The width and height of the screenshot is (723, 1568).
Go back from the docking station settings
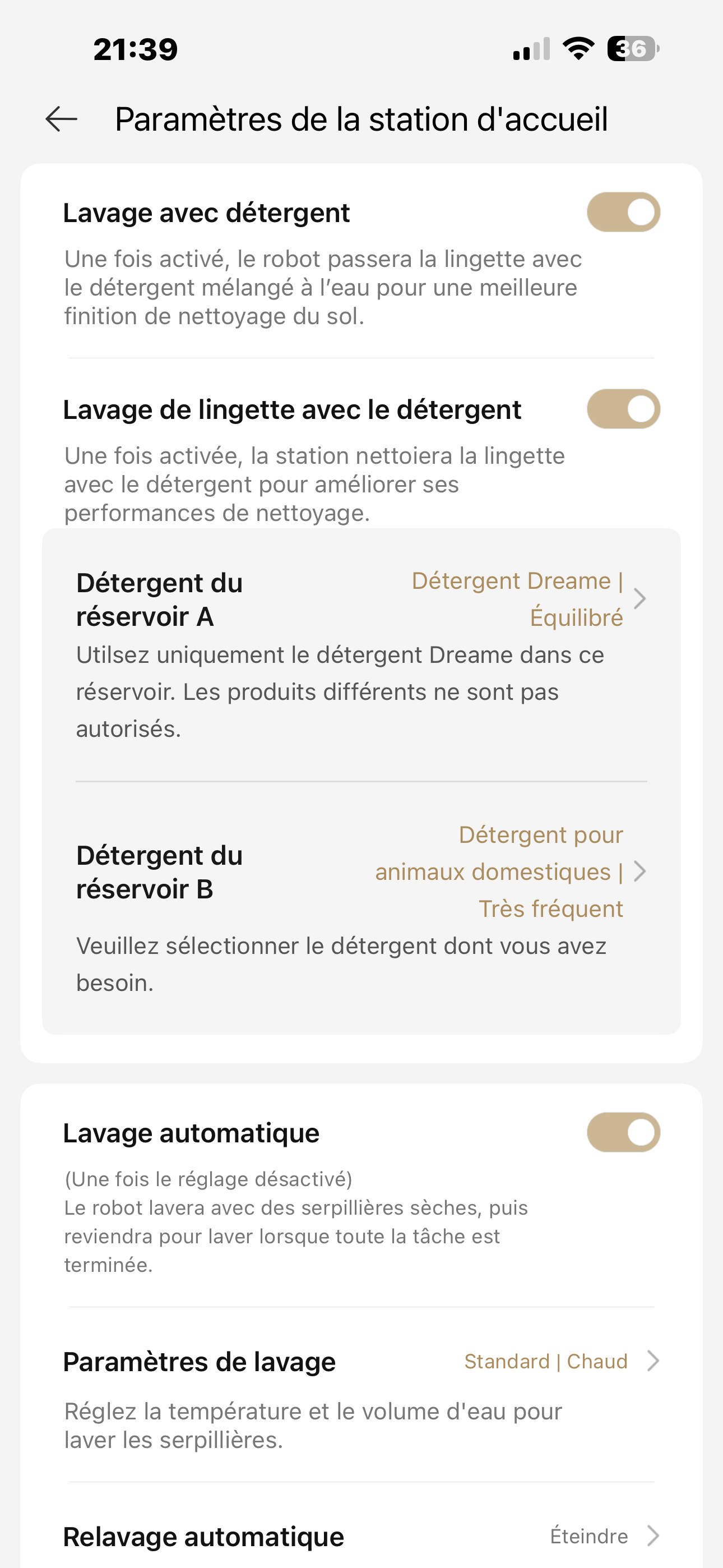click(x=62, y=119)
